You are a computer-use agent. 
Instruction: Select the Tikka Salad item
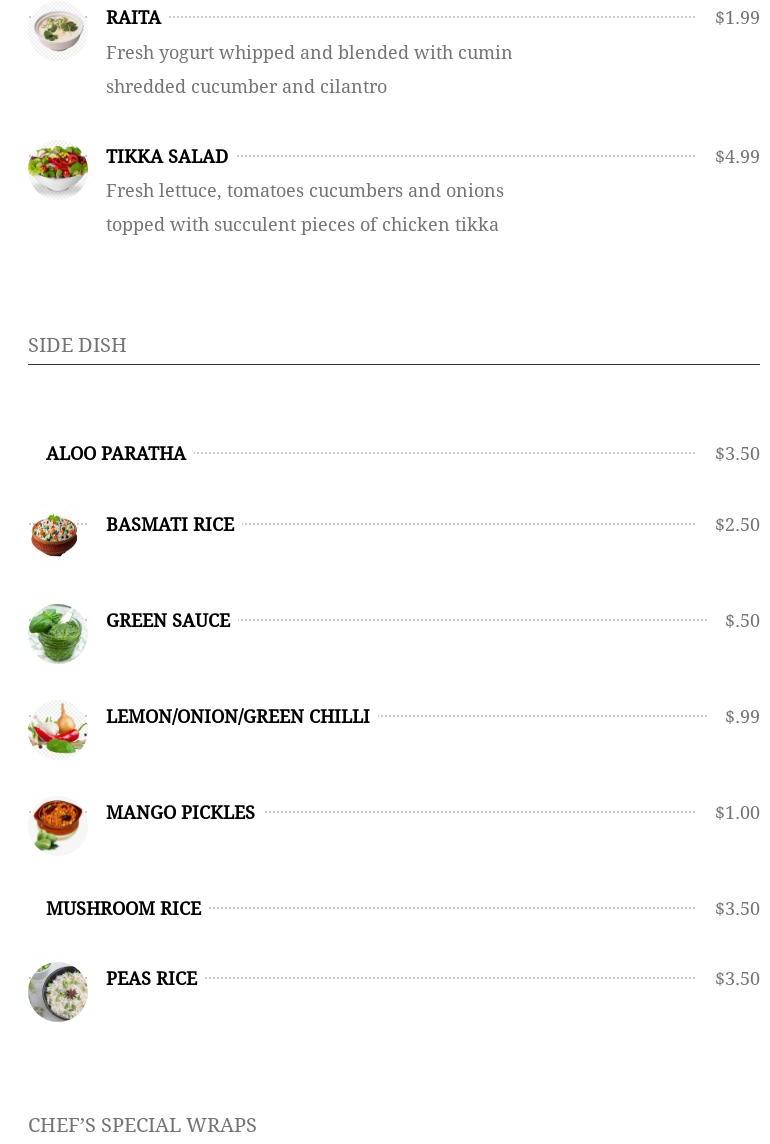coord(167,156)
